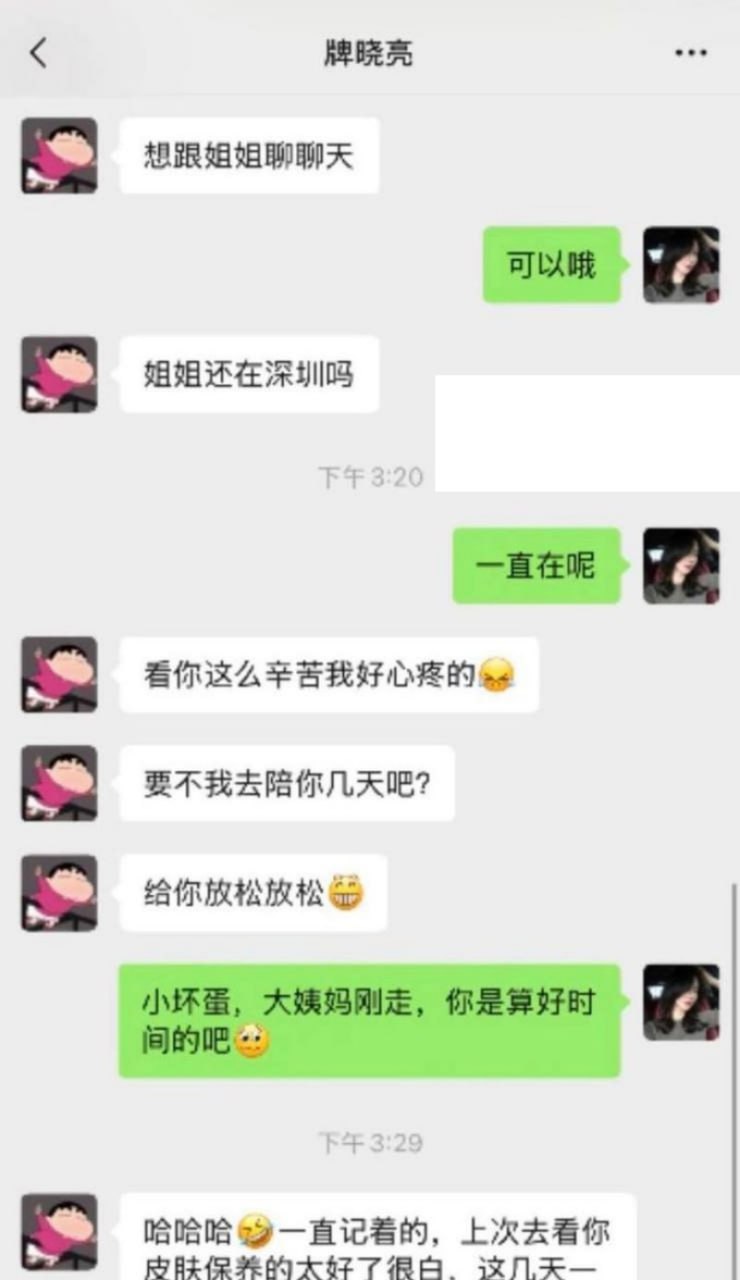740x1280 pixels.
Task: Tap the avatar beside "要不我去陪你几天吧?"
Action: point(60,783)
